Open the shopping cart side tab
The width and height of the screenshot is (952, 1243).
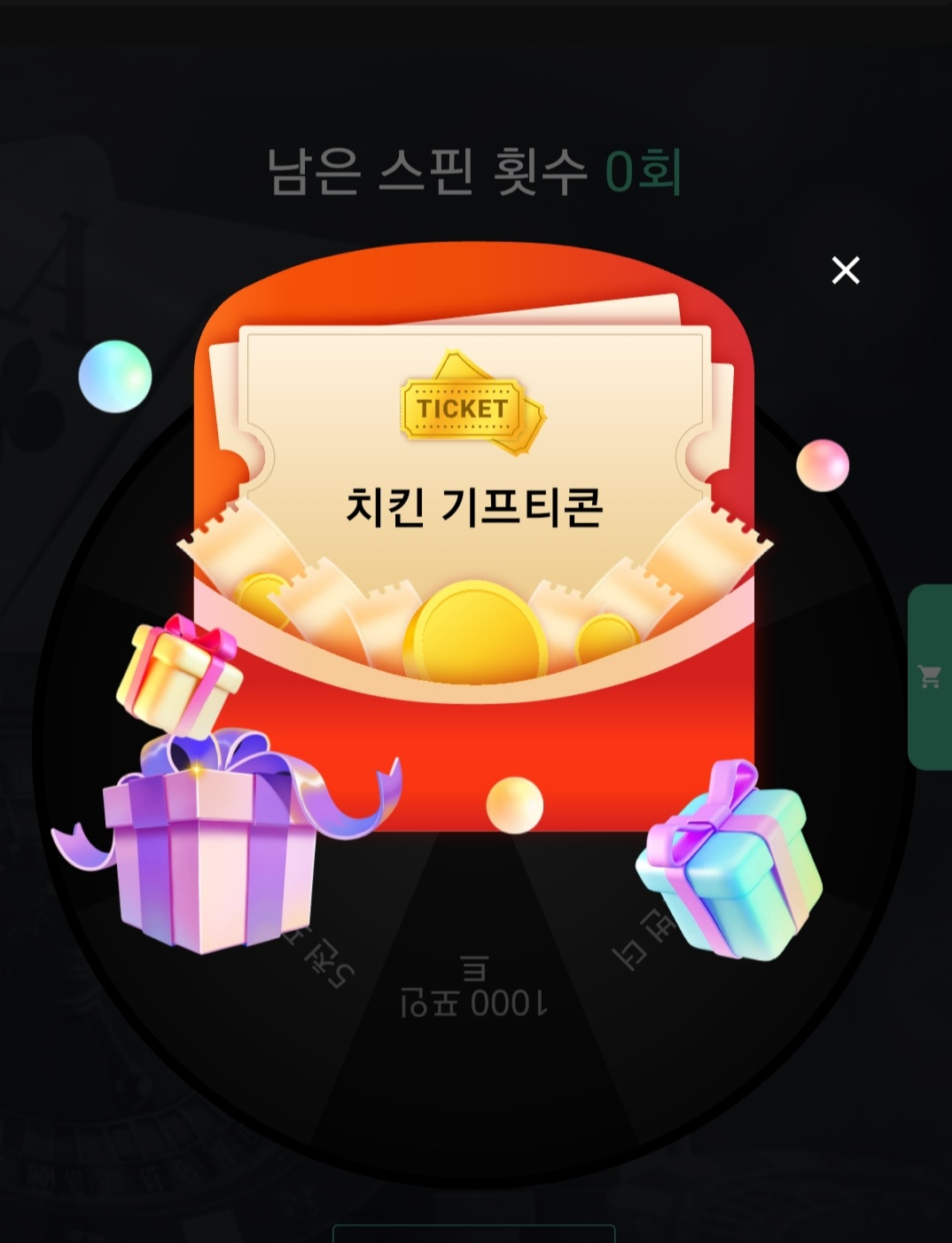[x=929, y=677]
